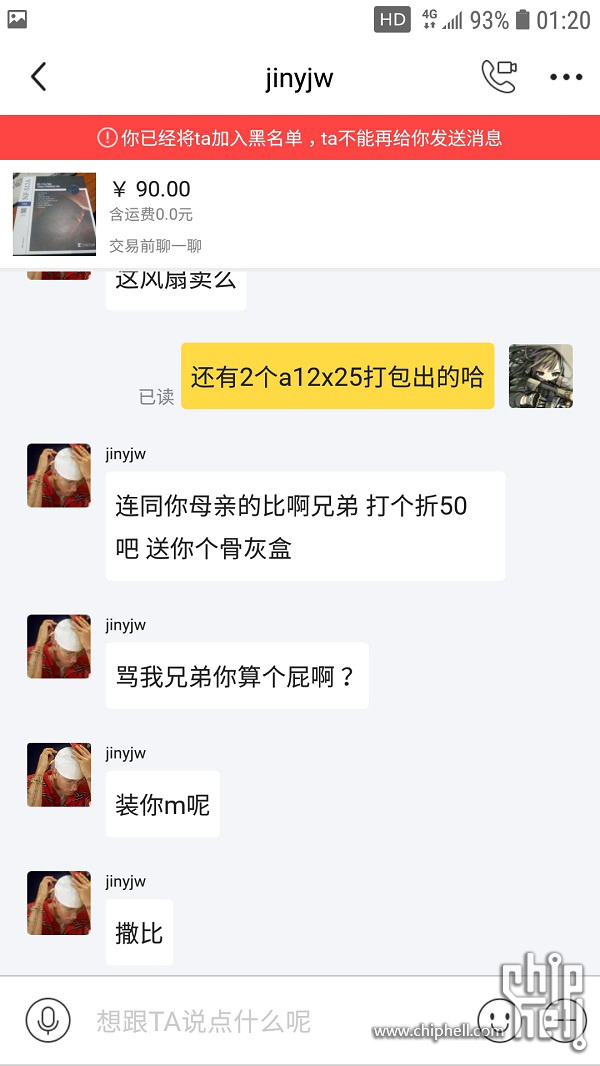This screenshot has height=1066, width=600.
Task: View jinyjw's profile avatar beside 撒比
Action: pos(59,903)
